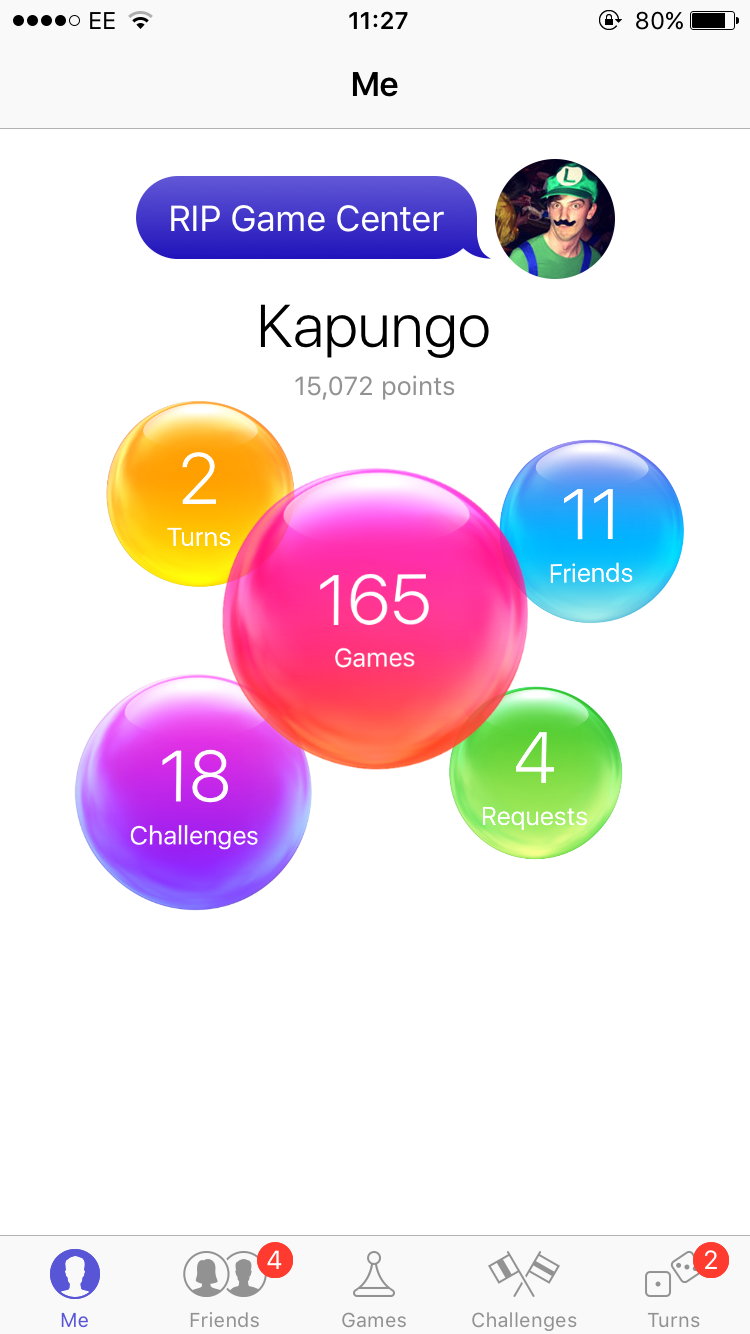750x1334 pixels.
Task: Switch to the Turns tab
Action: click(x=674, y=1289)
